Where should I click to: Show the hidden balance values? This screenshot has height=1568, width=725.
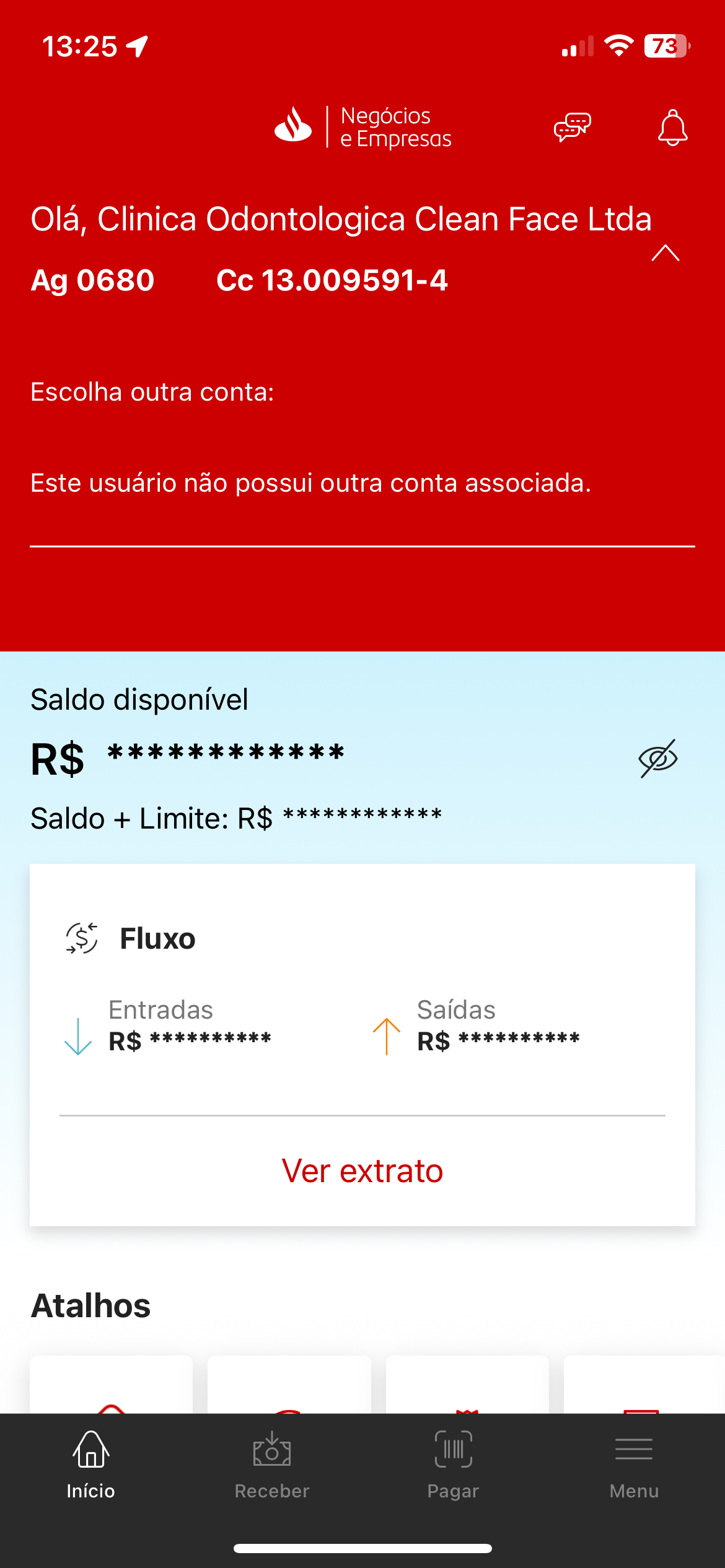[x=658, y=758]
